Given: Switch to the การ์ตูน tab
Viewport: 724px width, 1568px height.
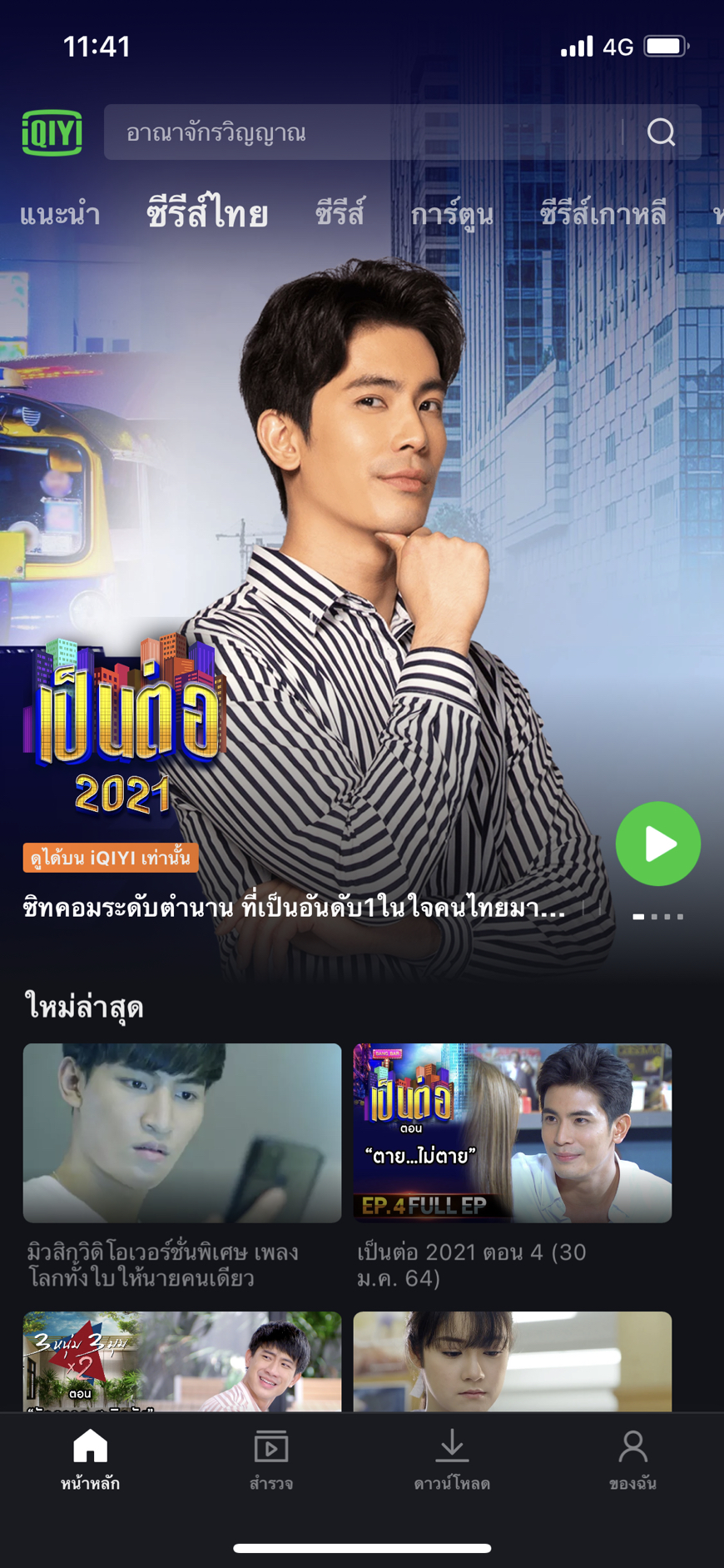Looking at the screenshot, I should (x=452, y=215).
